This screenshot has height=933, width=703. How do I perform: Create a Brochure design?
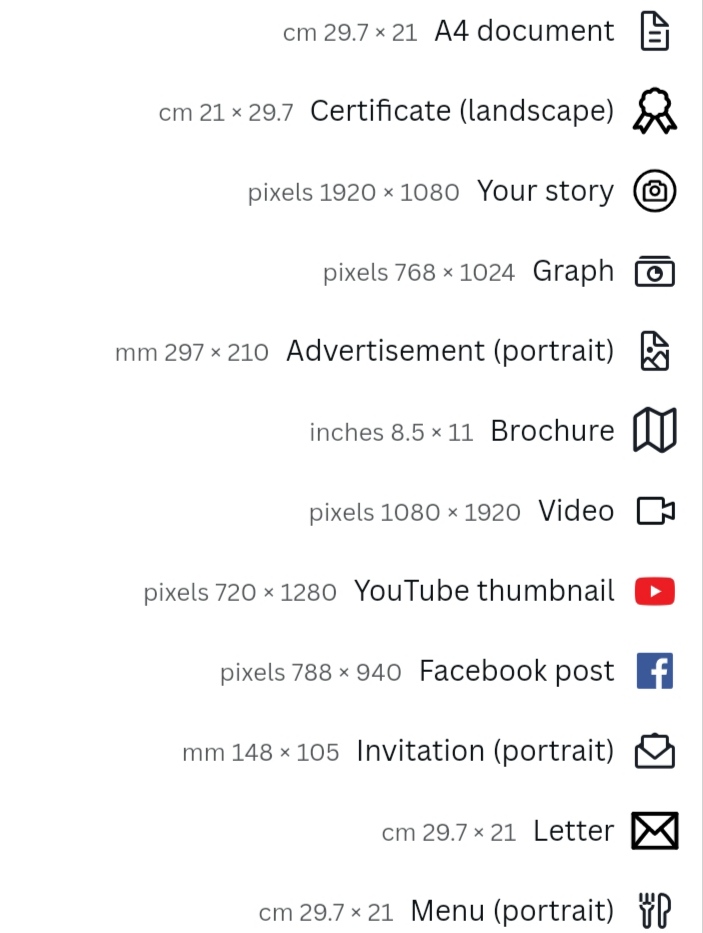click(552, 431)
